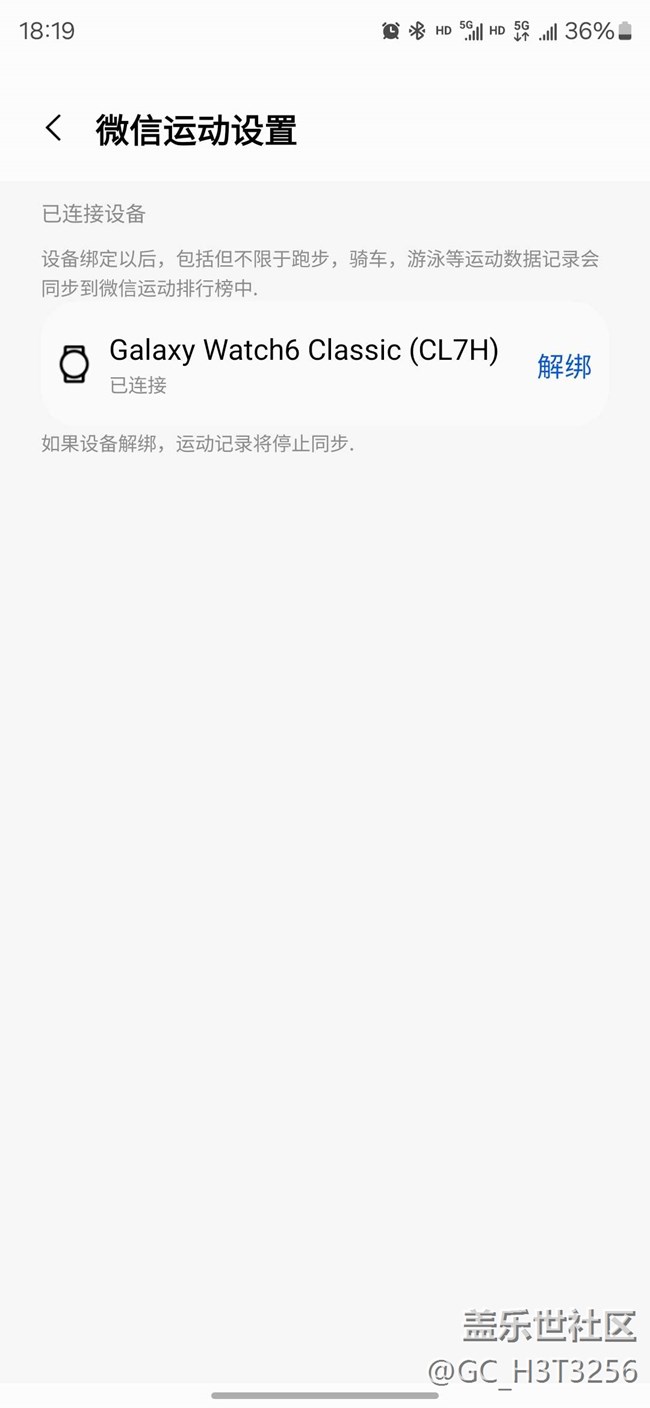Tap 解绑 to unbind Galaxy Watch6 Classic
Viewport: 650px width, 1408px height.
pos(564,366)
